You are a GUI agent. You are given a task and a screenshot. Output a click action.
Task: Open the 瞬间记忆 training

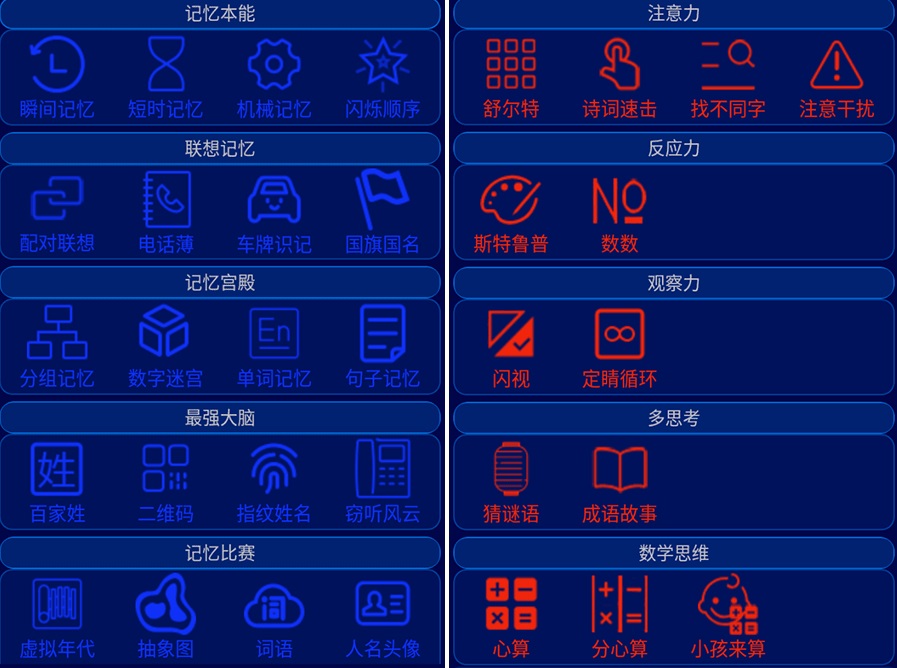(x=57, y=78)
